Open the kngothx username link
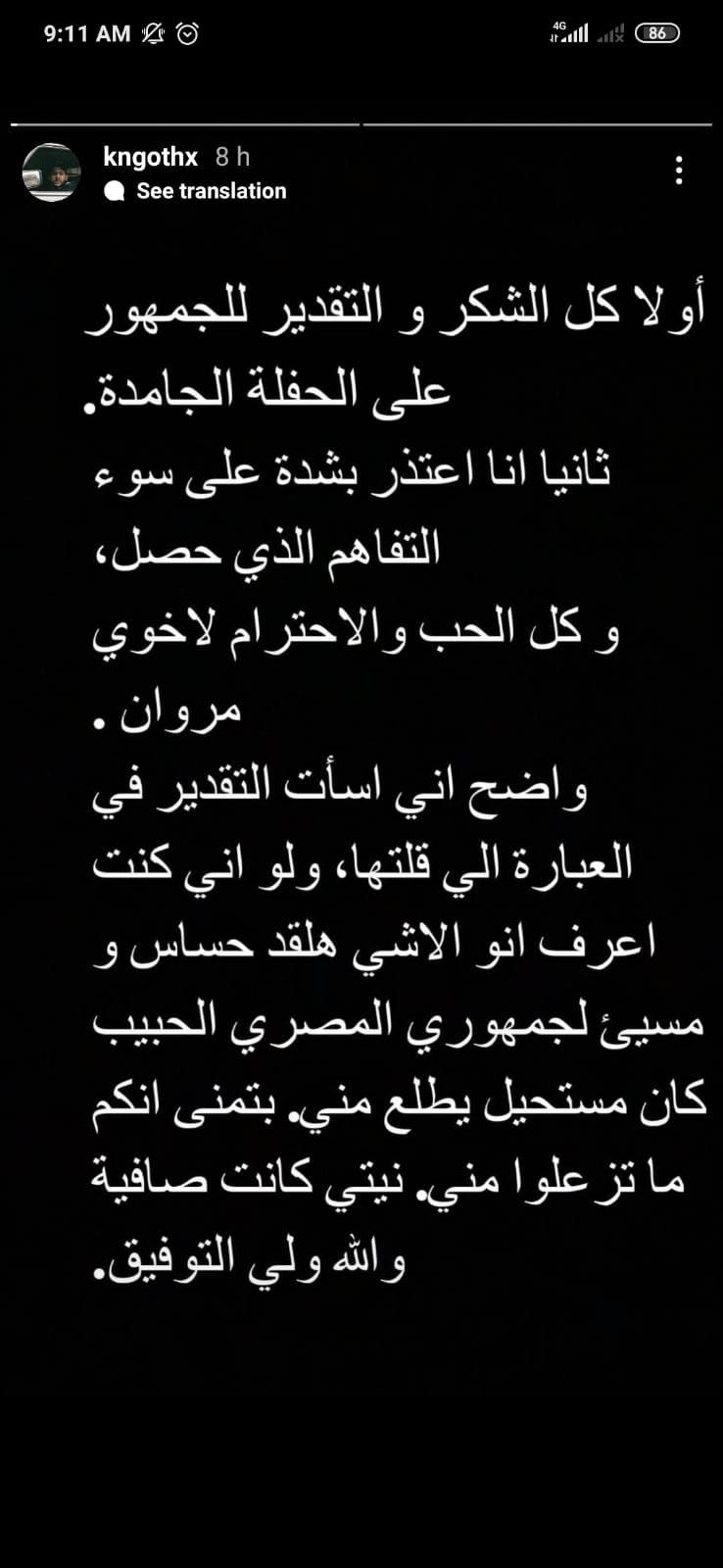This screenshot has width=723, height=1568. (x=150, y=157)
